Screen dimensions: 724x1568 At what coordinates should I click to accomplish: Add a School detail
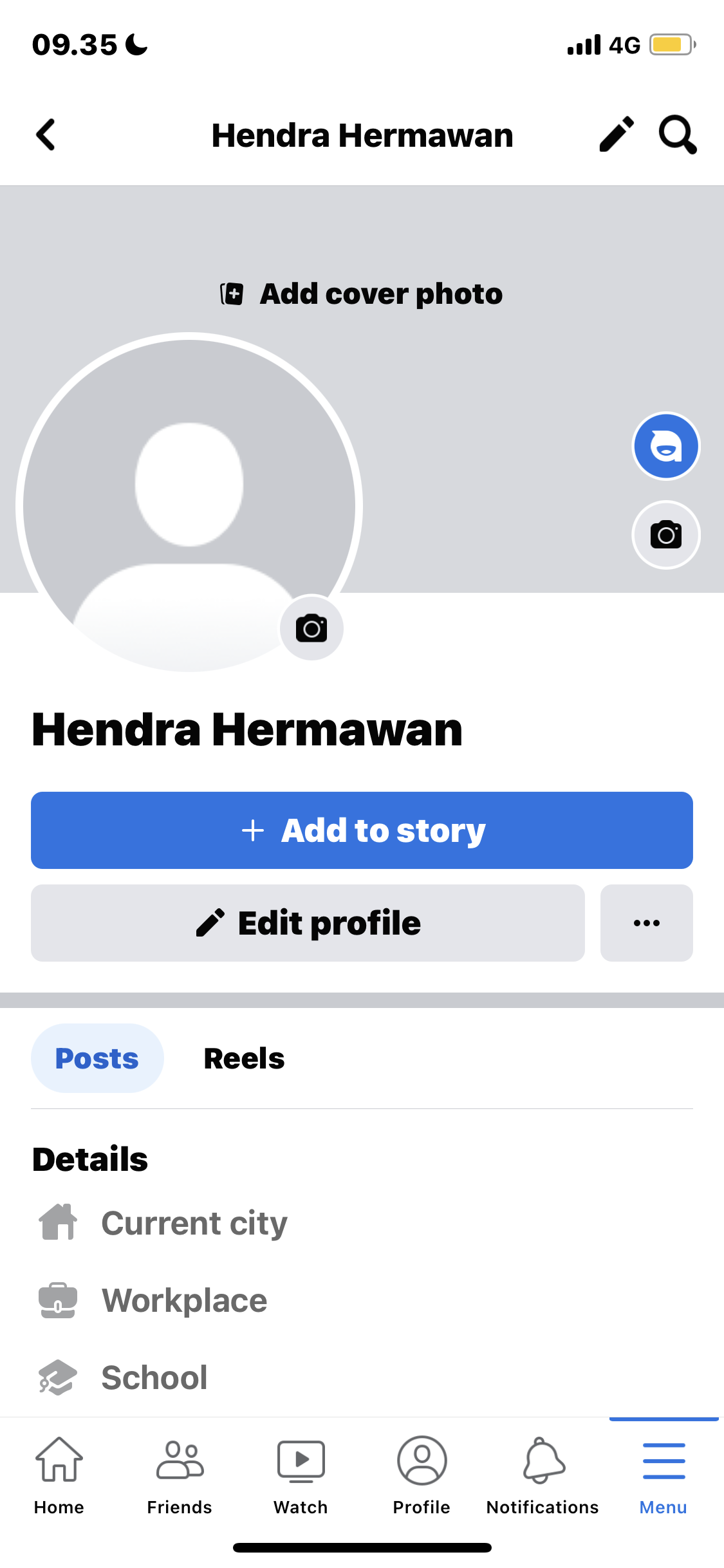(154, 1377)
